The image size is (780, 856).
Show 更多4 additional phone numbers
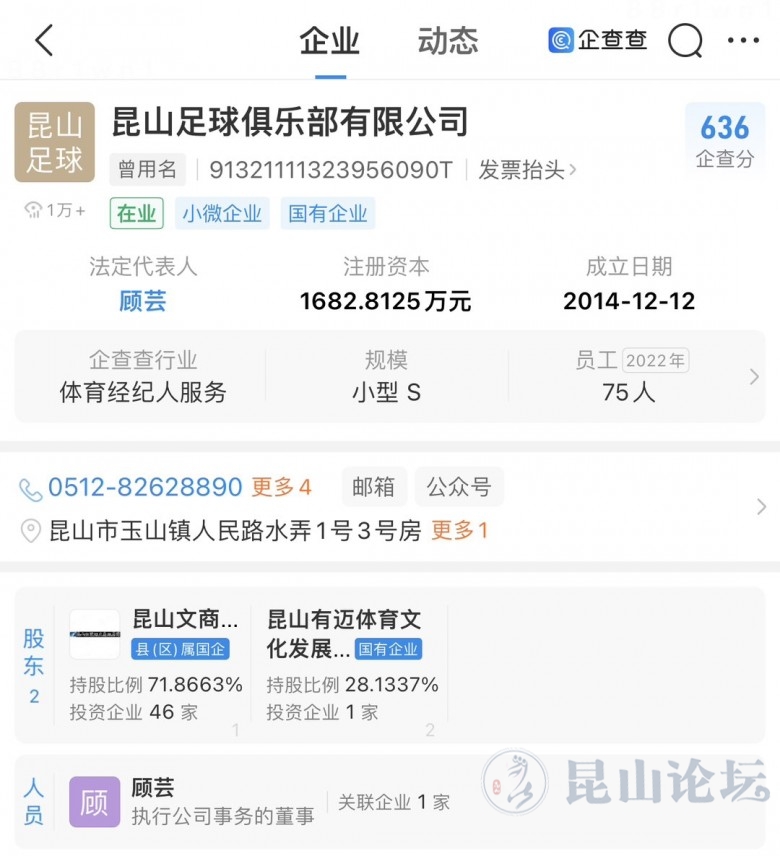pos(281,487)
